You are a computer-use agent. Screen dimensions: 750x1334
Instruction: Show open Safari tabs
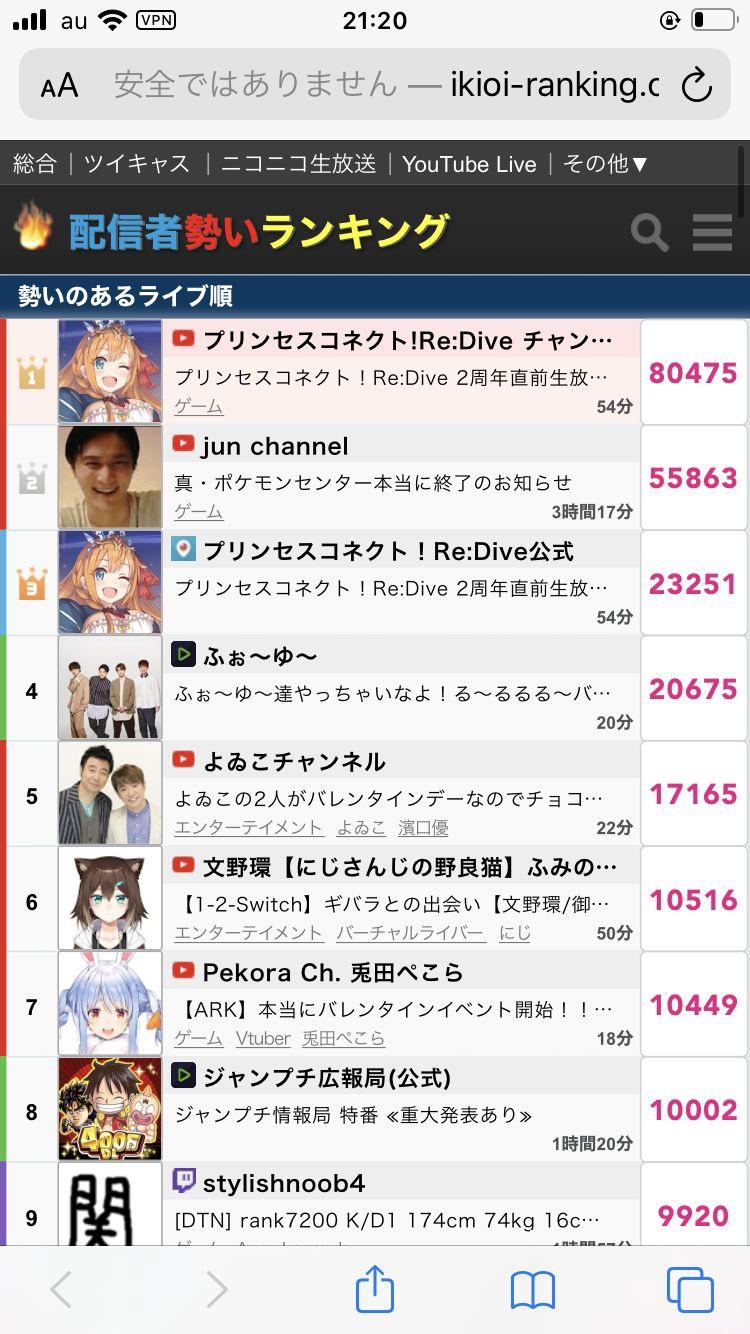click(x=690, y=1290)
